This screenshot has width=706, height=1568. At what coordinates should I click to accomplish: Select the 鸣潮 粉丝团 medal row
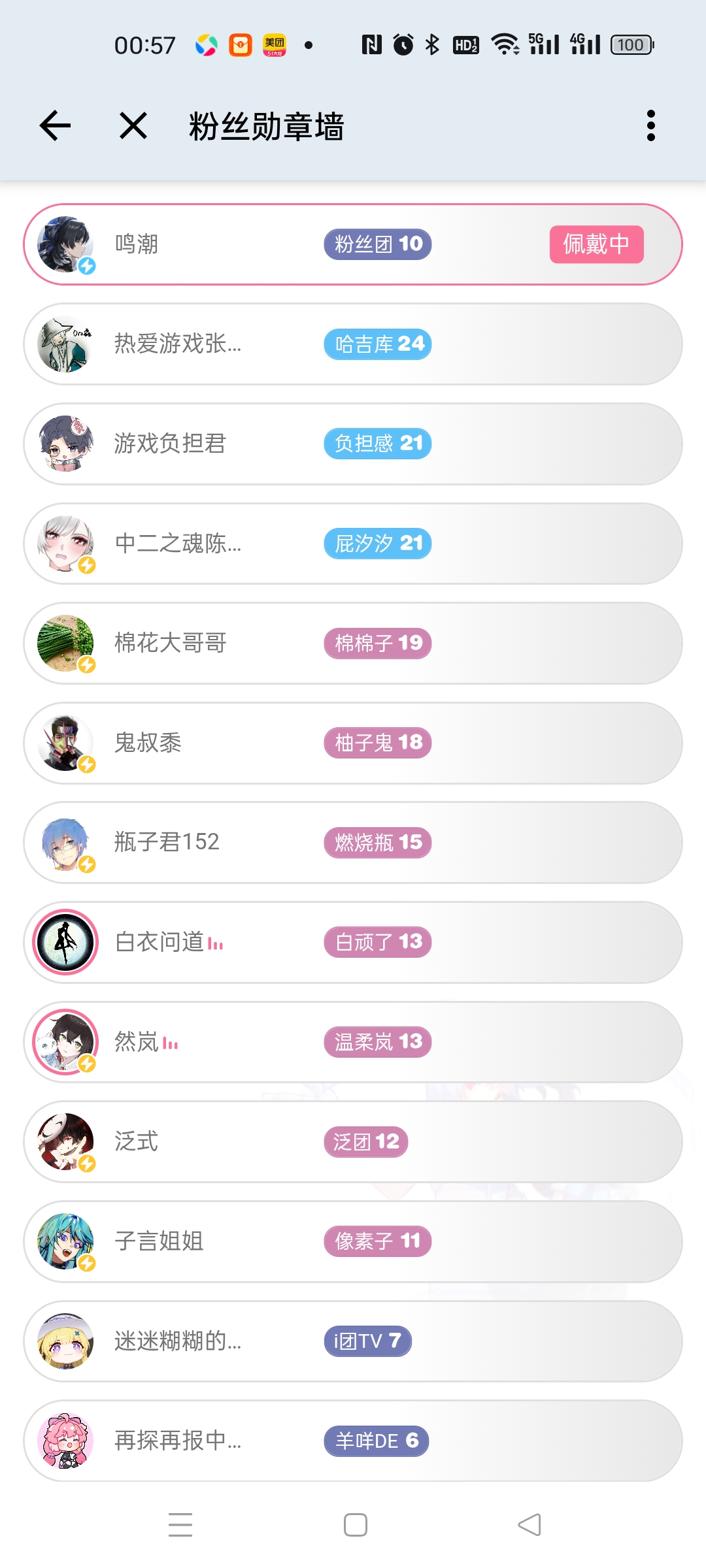pos(377,244)
